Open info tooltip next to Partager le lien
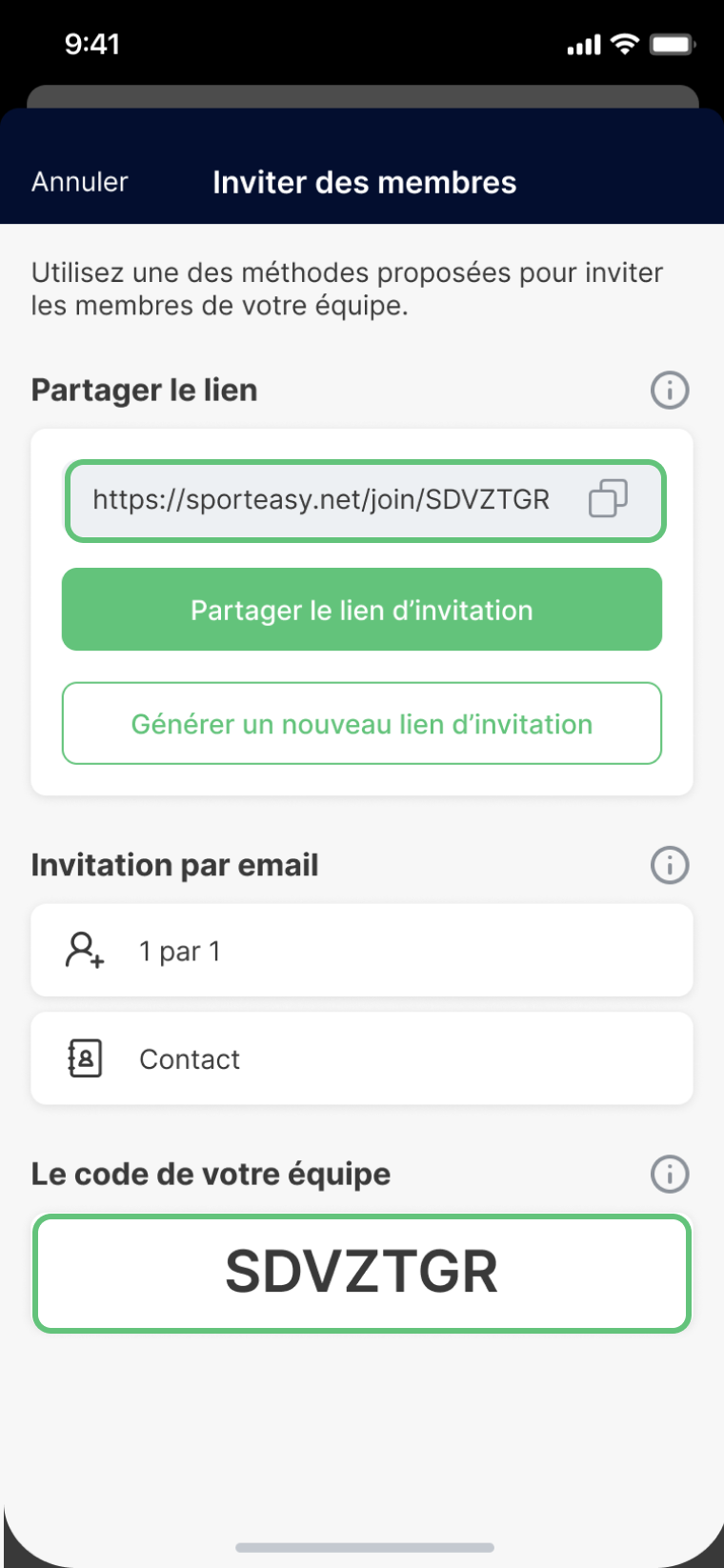This screenshot has height=1568, width=724. coord(669,390)
